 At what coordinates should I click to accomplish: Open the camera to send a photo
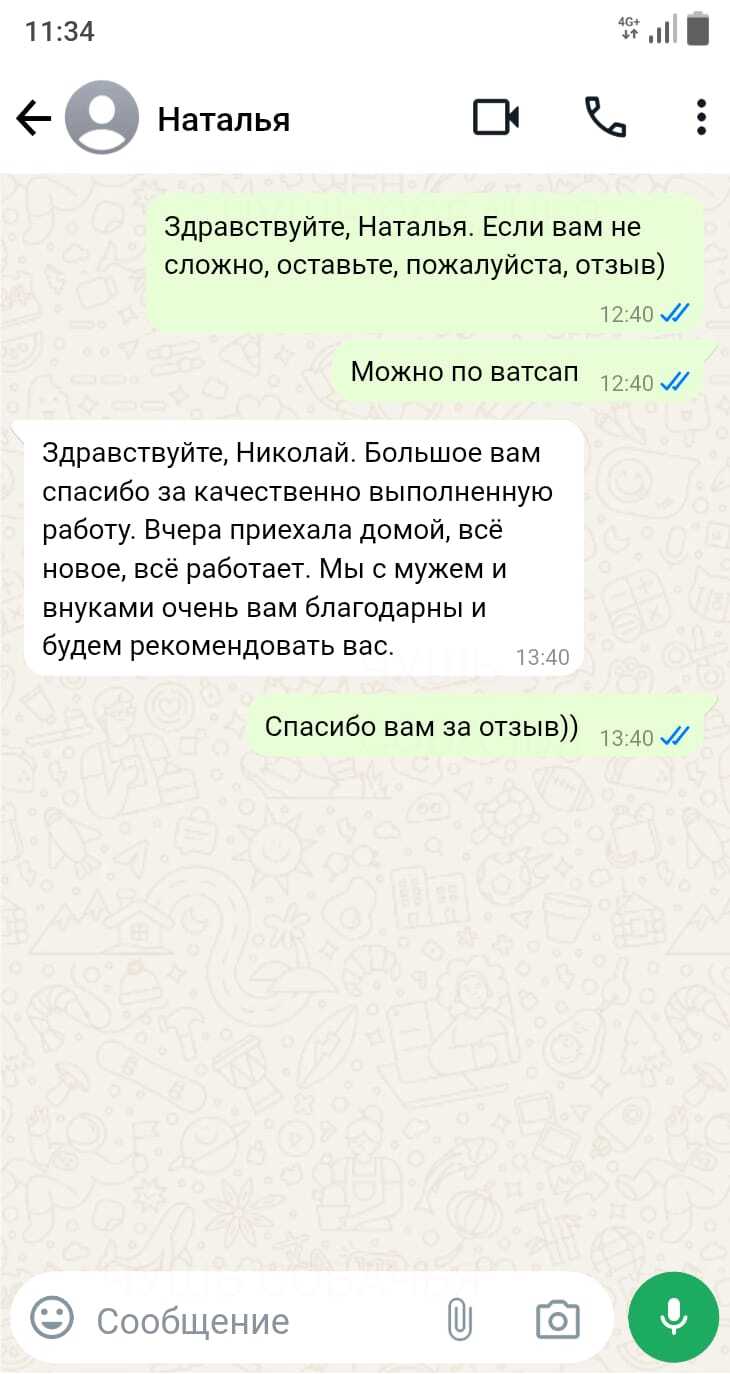pyautogui.click(x=557, y=1320)
